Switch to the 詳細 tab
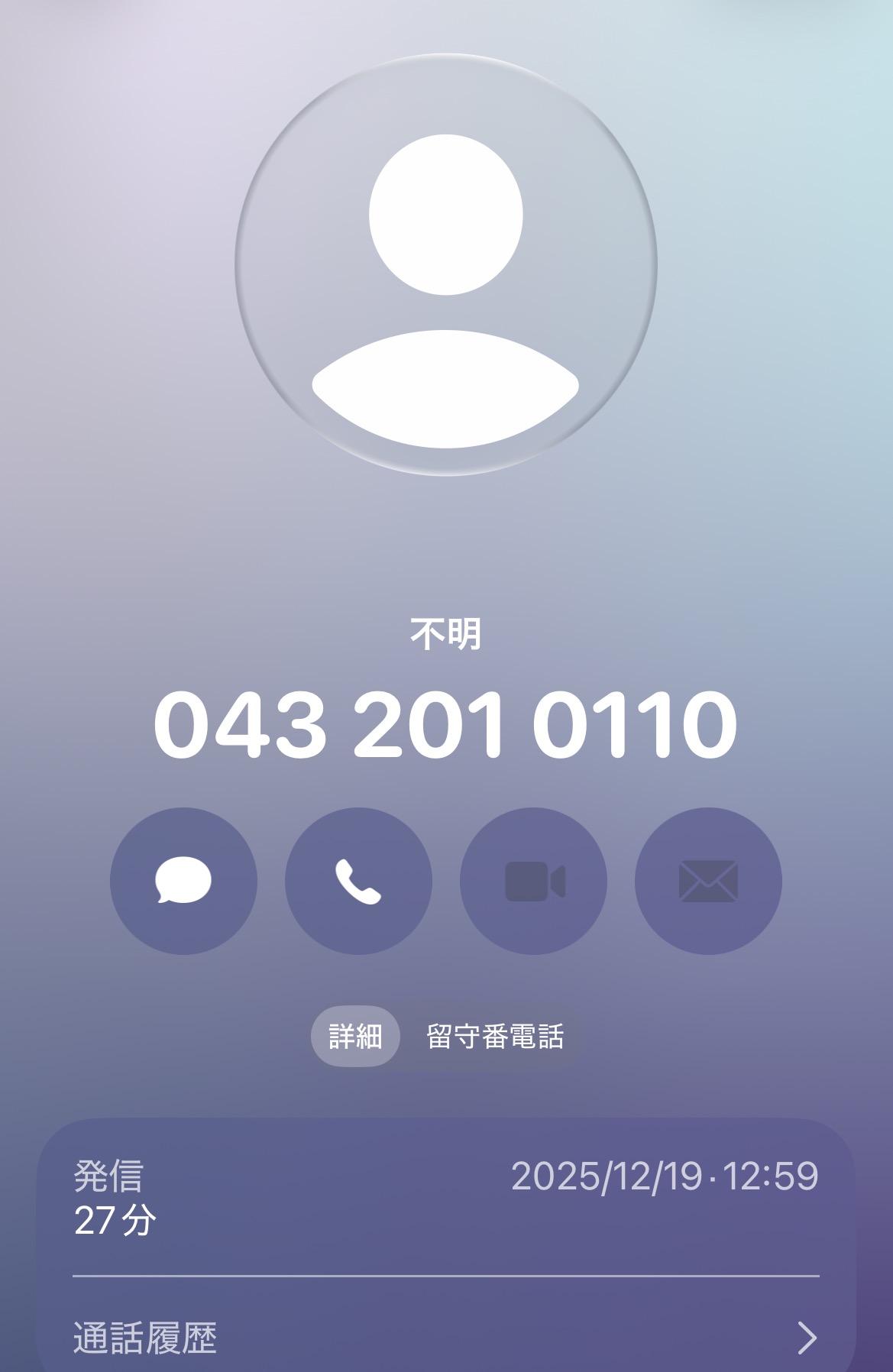The height and width of the screenshot is (1372, 893). click(x=355, y=1037)
